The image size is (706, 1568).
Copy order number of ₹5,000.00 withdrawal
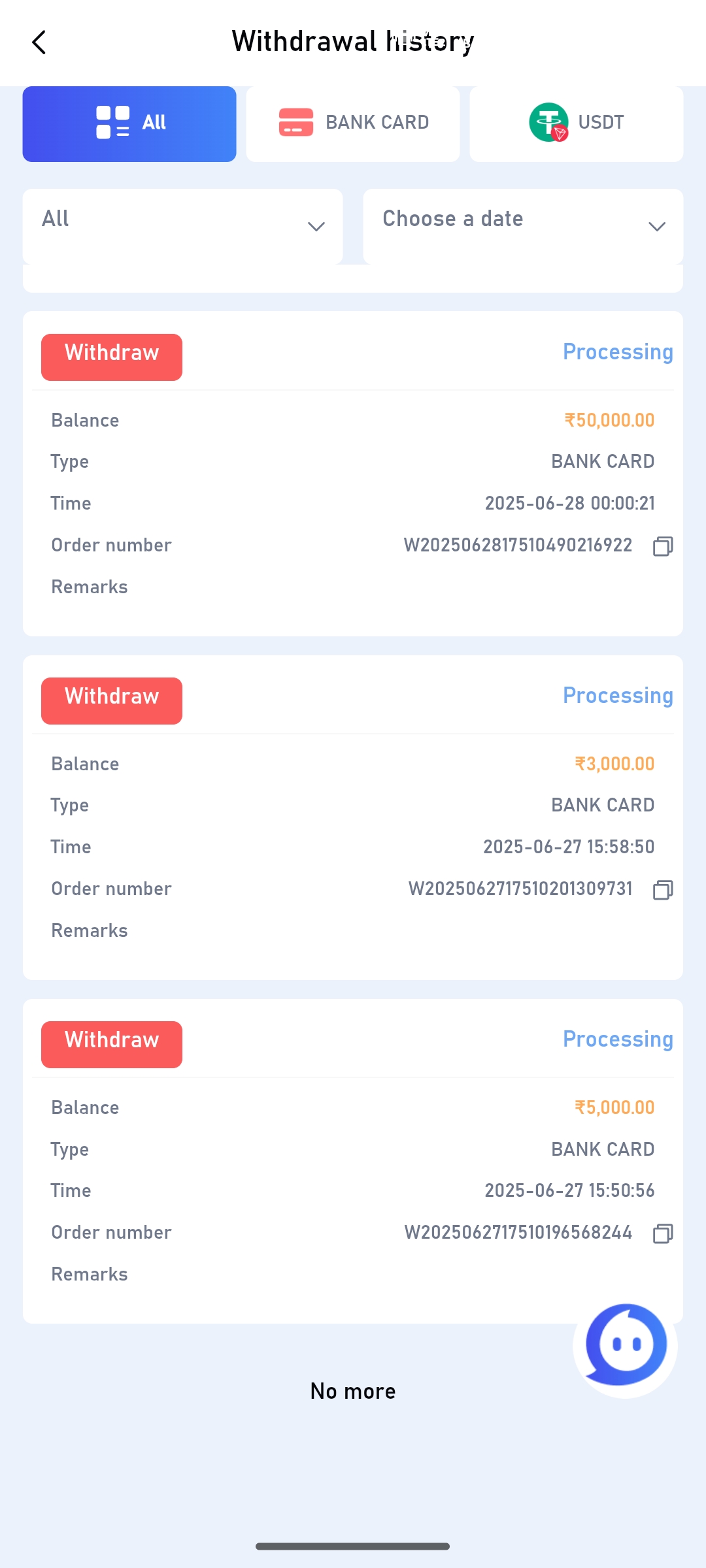click(662, 1233)
